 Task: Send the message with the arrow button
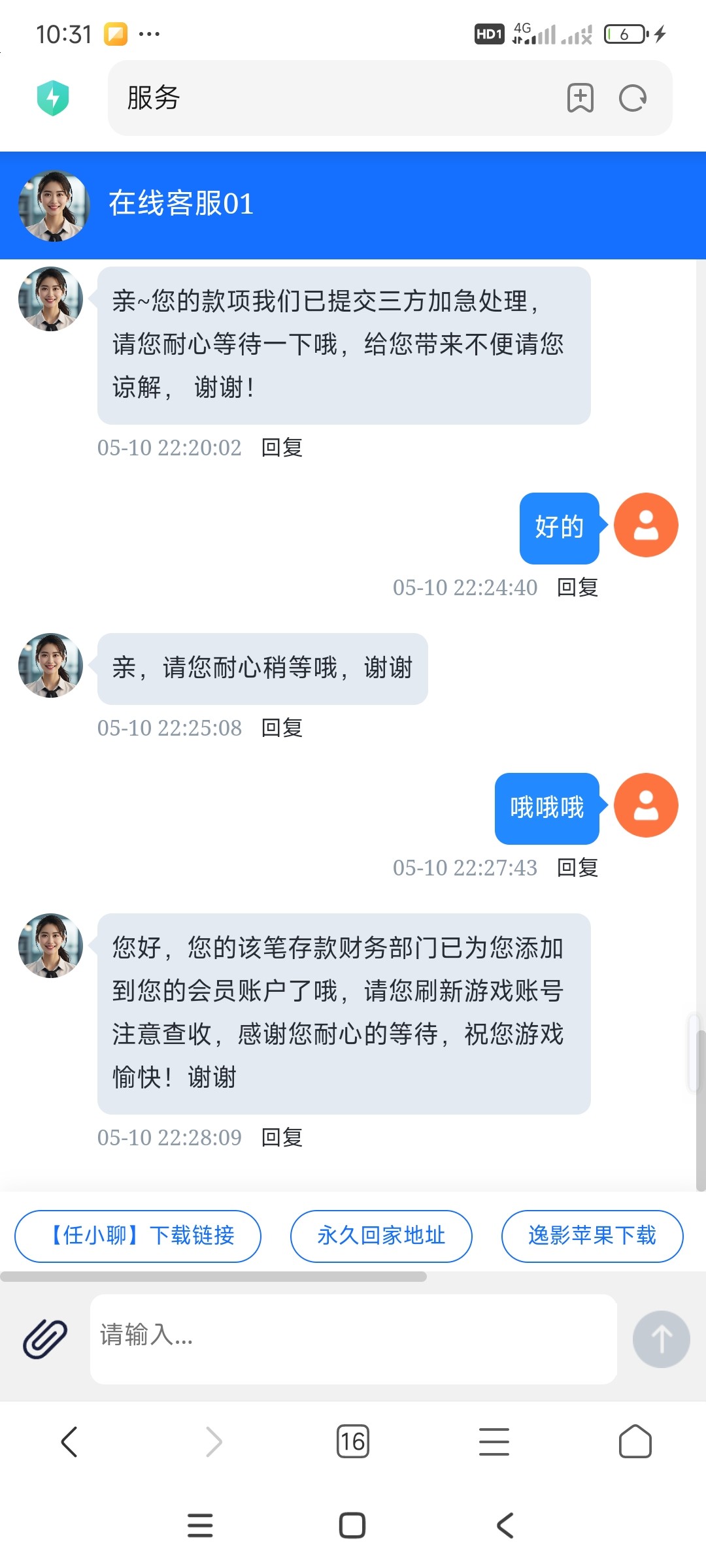click(x=661, y=1339)
